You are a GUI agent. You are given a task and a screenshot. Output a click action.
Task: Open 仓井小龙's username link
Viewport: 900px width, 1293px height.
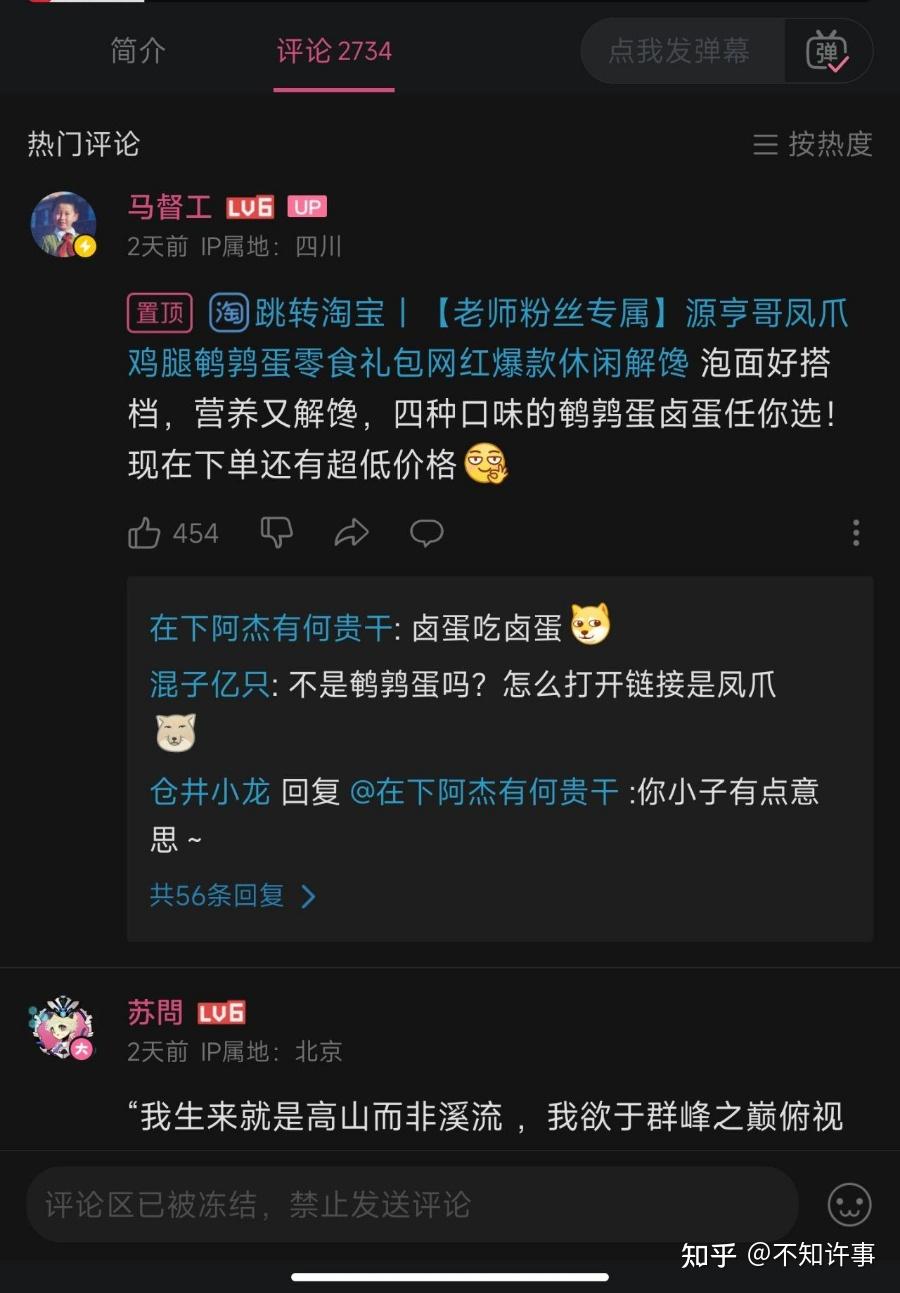coord(210,793)
